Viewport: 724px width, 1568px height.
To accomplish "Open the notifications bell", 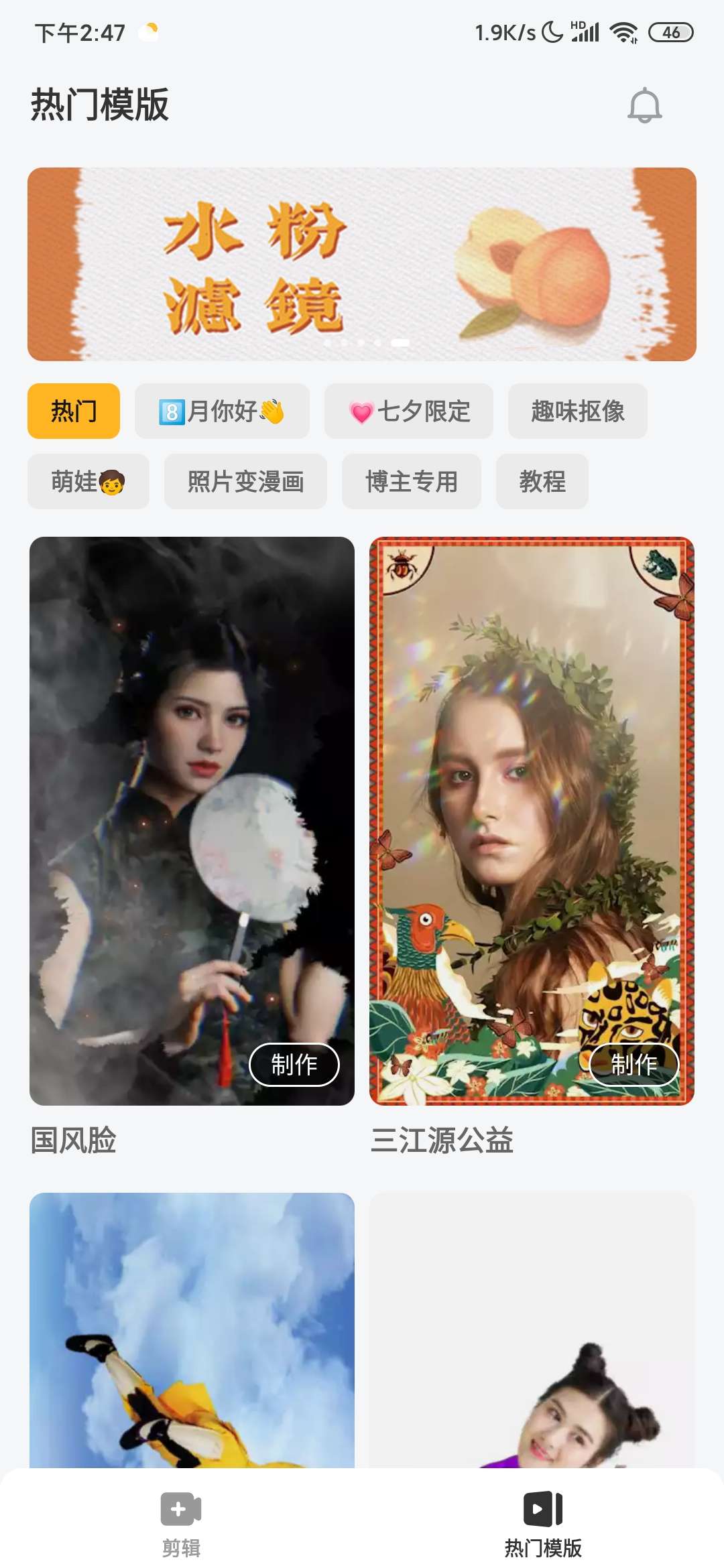I will (x=644, y=106).
